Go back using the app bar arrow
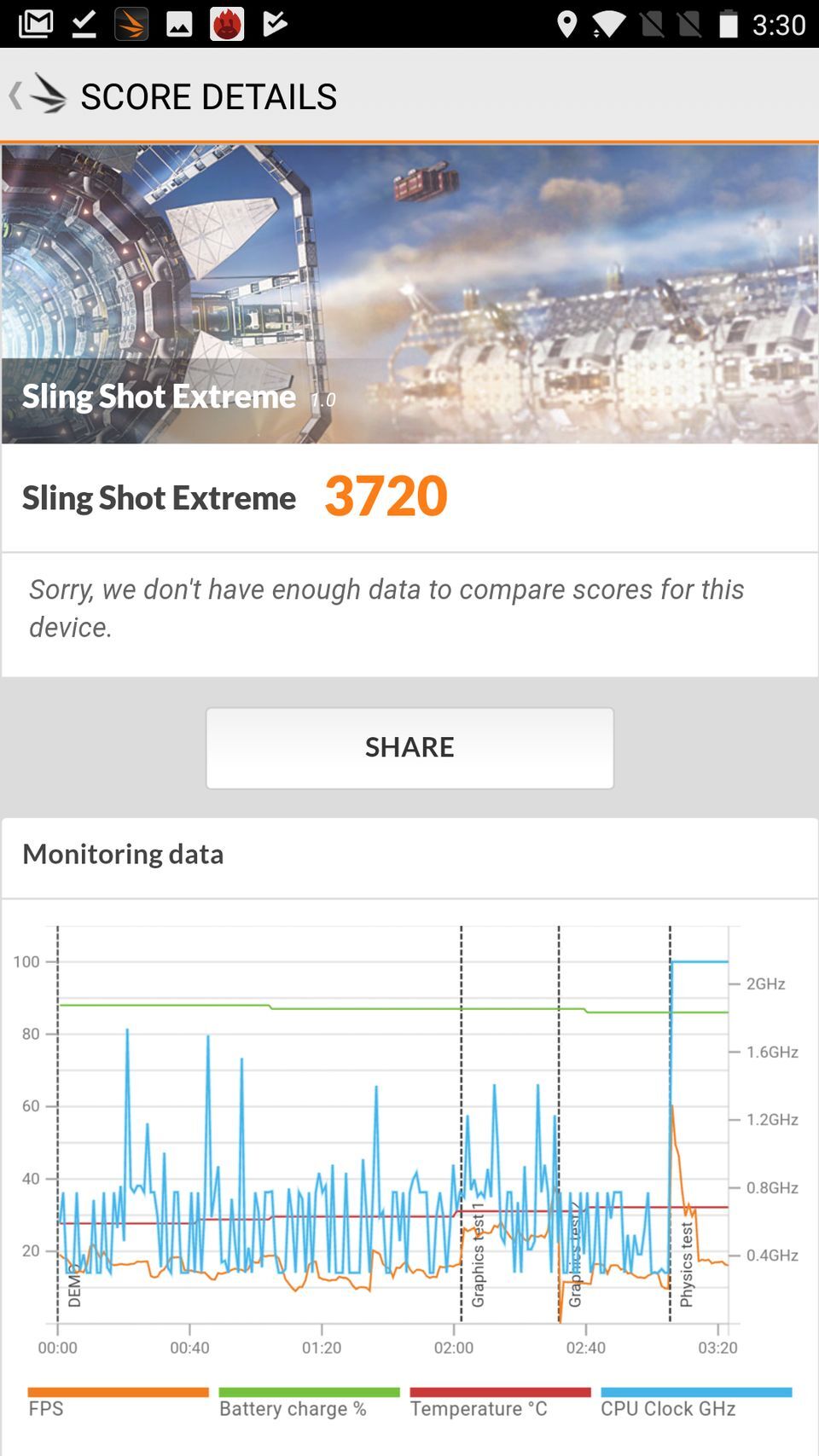Screen dimensions: 819x1456 pos(17,95)
